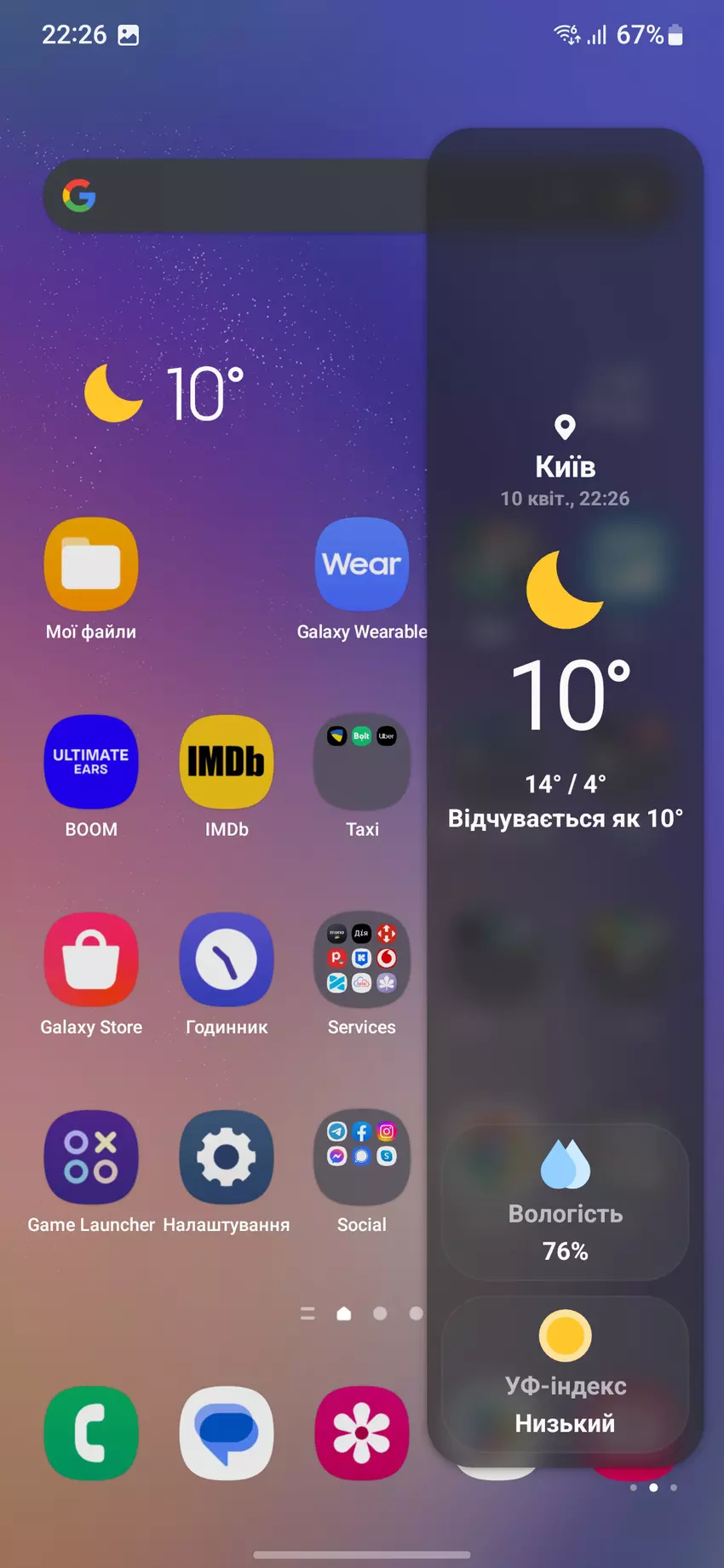Open Galaxy Wearable app

pos(362,564)
